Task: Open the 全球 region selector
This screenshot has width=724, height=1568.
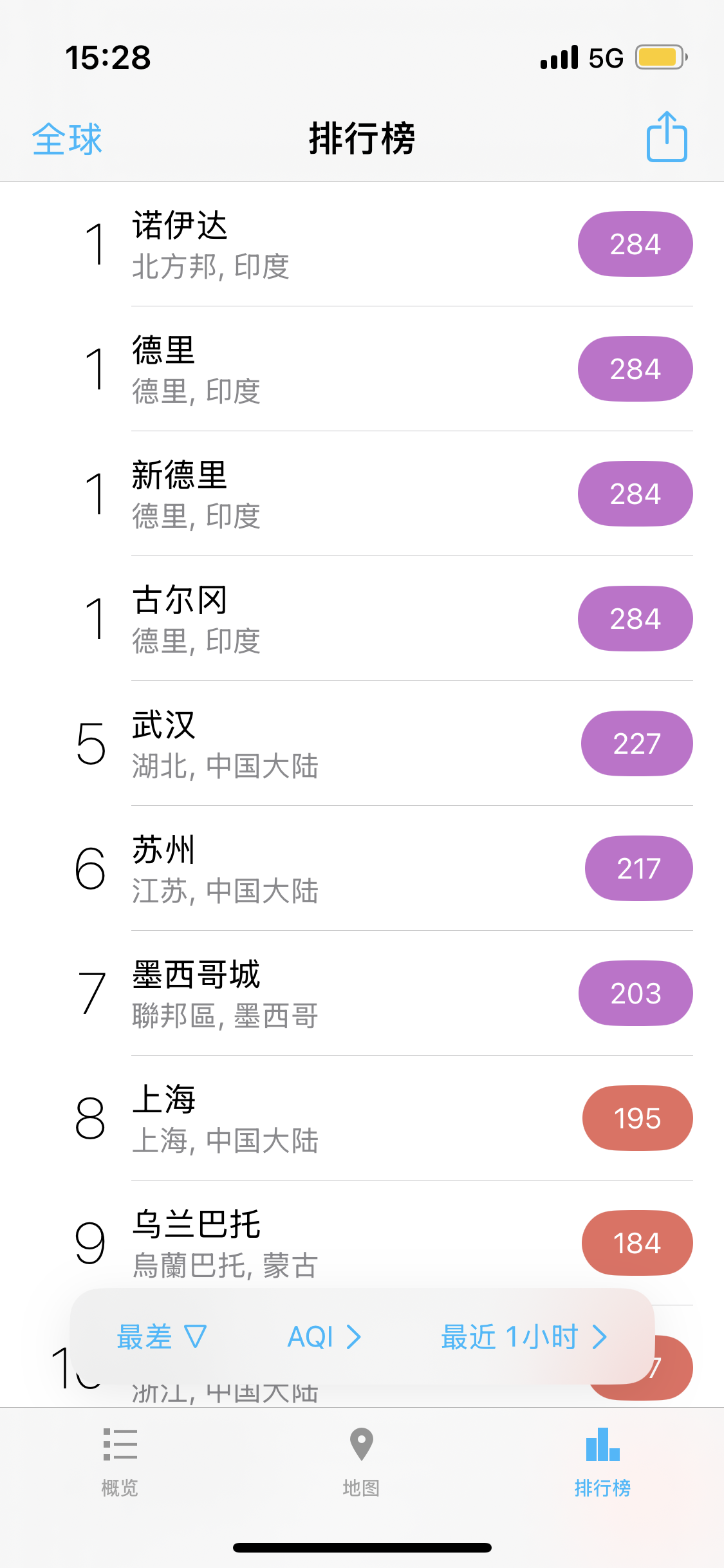Action: (x=68, y=139)
